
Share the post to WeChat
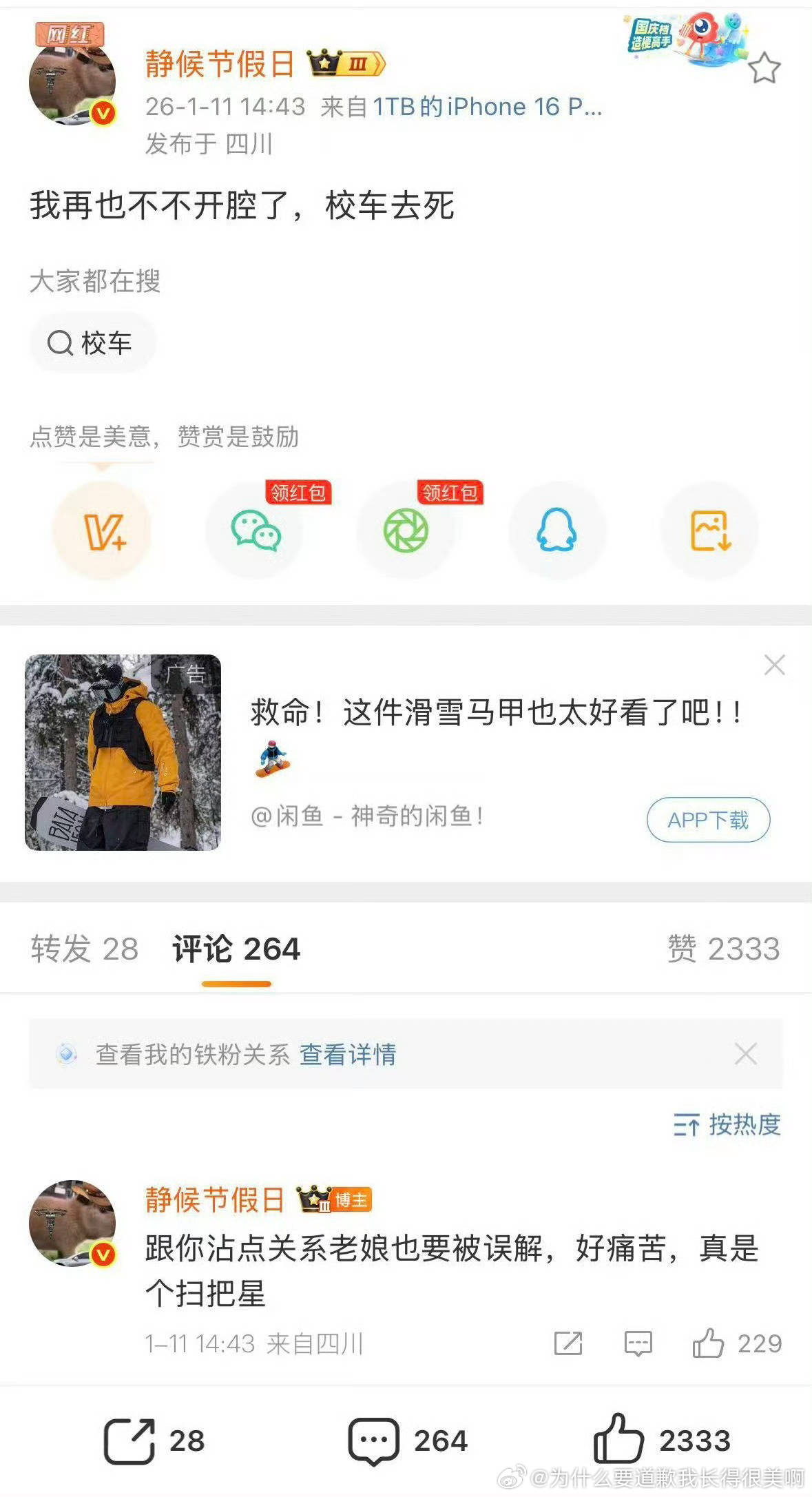coord(256,531)
